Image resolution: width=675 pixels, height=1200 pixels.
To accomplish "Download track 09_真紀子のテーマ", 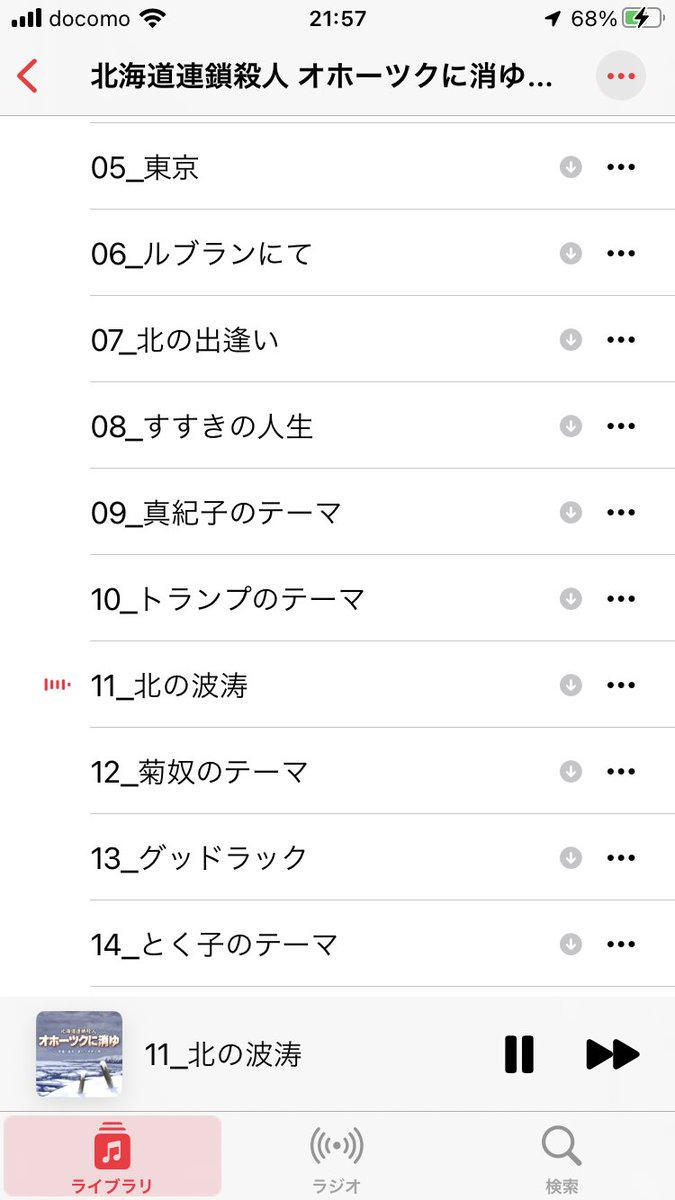I will (570, 513).
